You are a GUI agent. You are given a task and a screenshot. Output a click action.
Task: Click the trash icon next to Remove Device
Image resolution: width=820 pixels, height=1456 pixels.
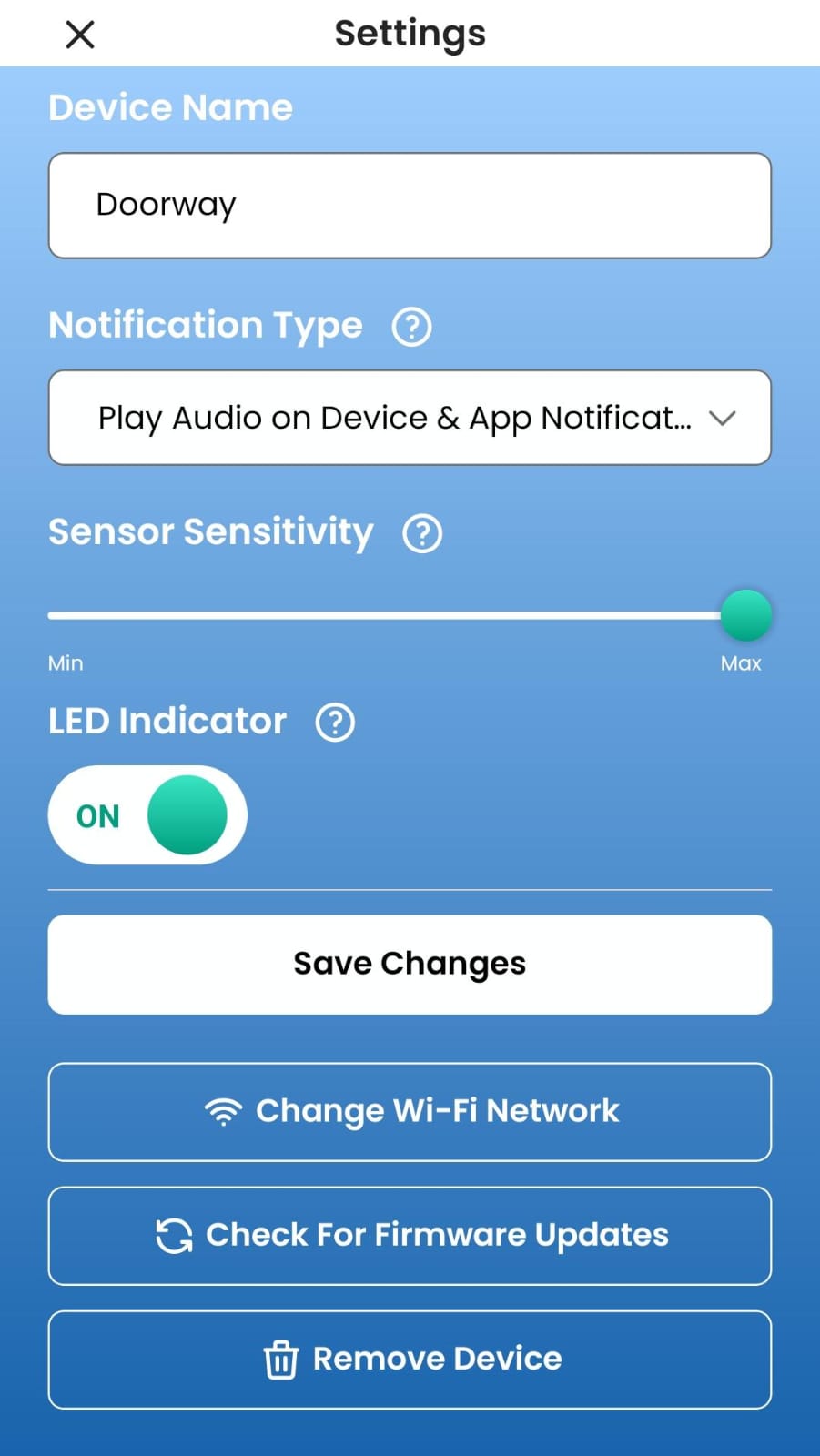coord(281,1360)
